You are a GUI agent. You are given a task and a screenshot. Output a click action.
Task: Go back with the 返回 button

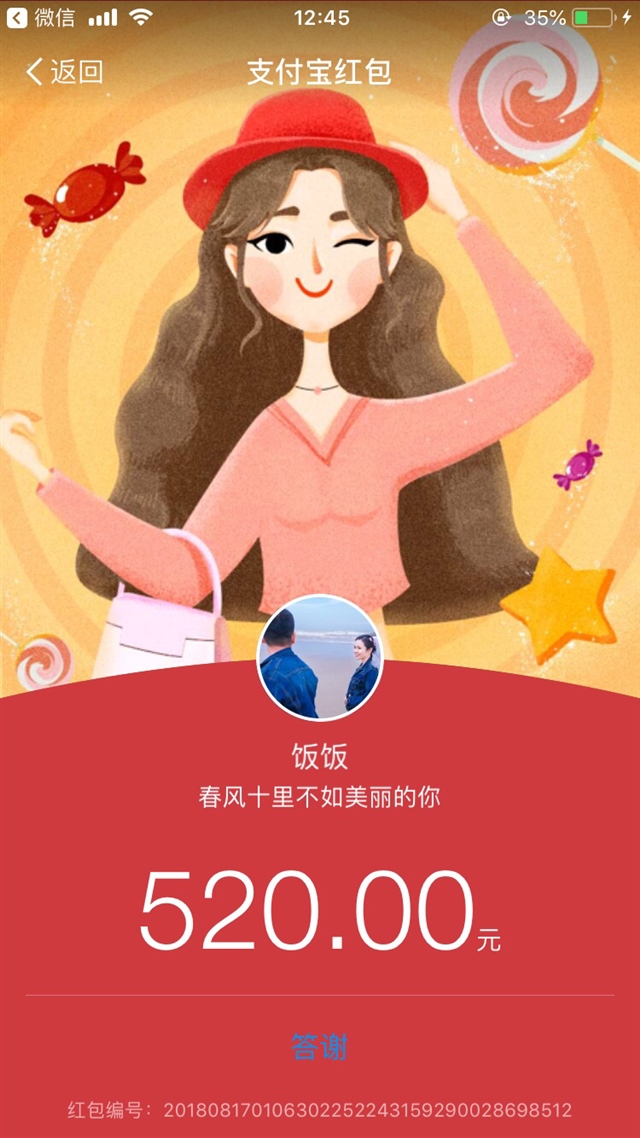(65, 72)
